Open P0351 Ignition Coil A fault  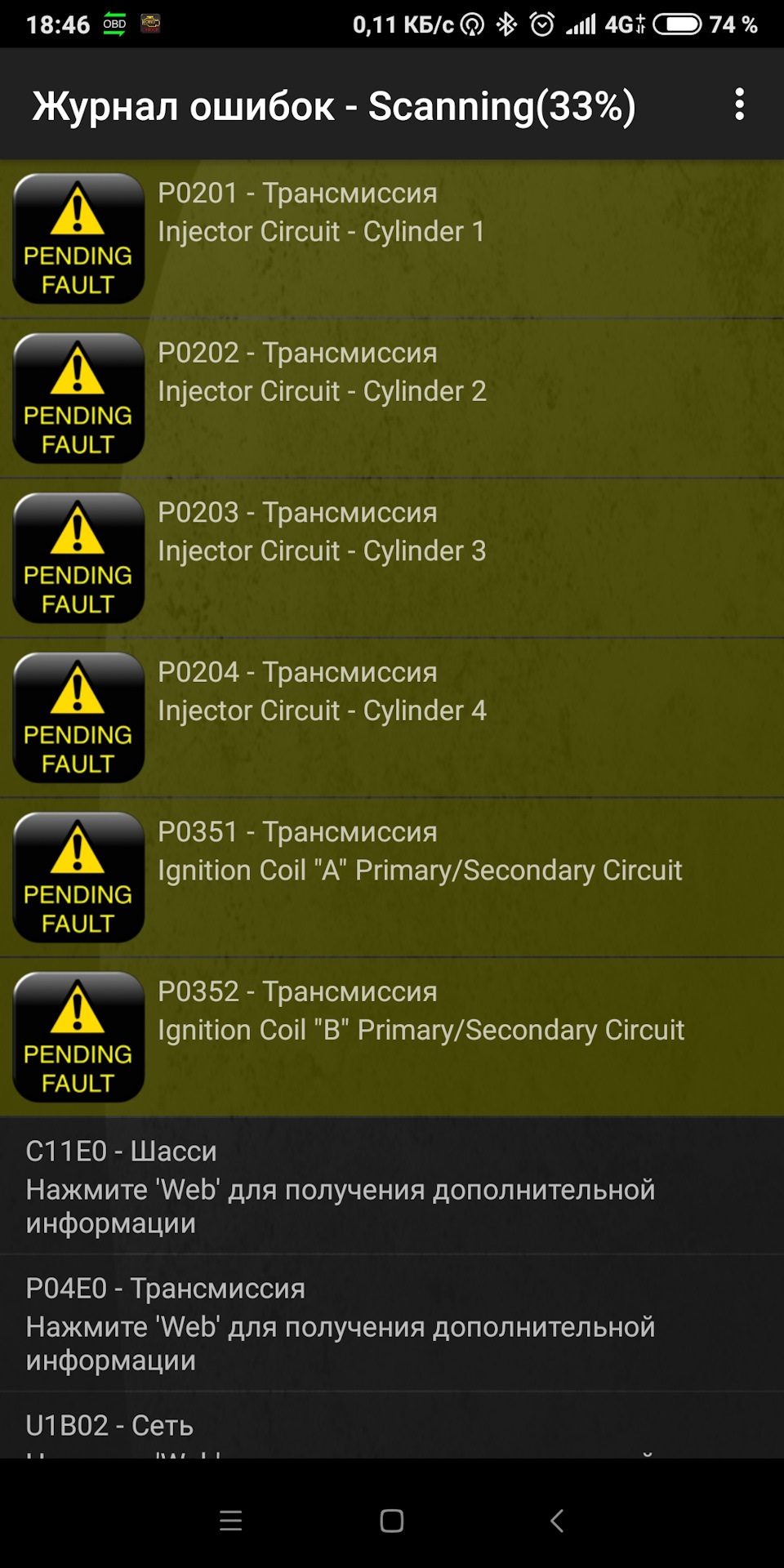[x=392, y=877]
